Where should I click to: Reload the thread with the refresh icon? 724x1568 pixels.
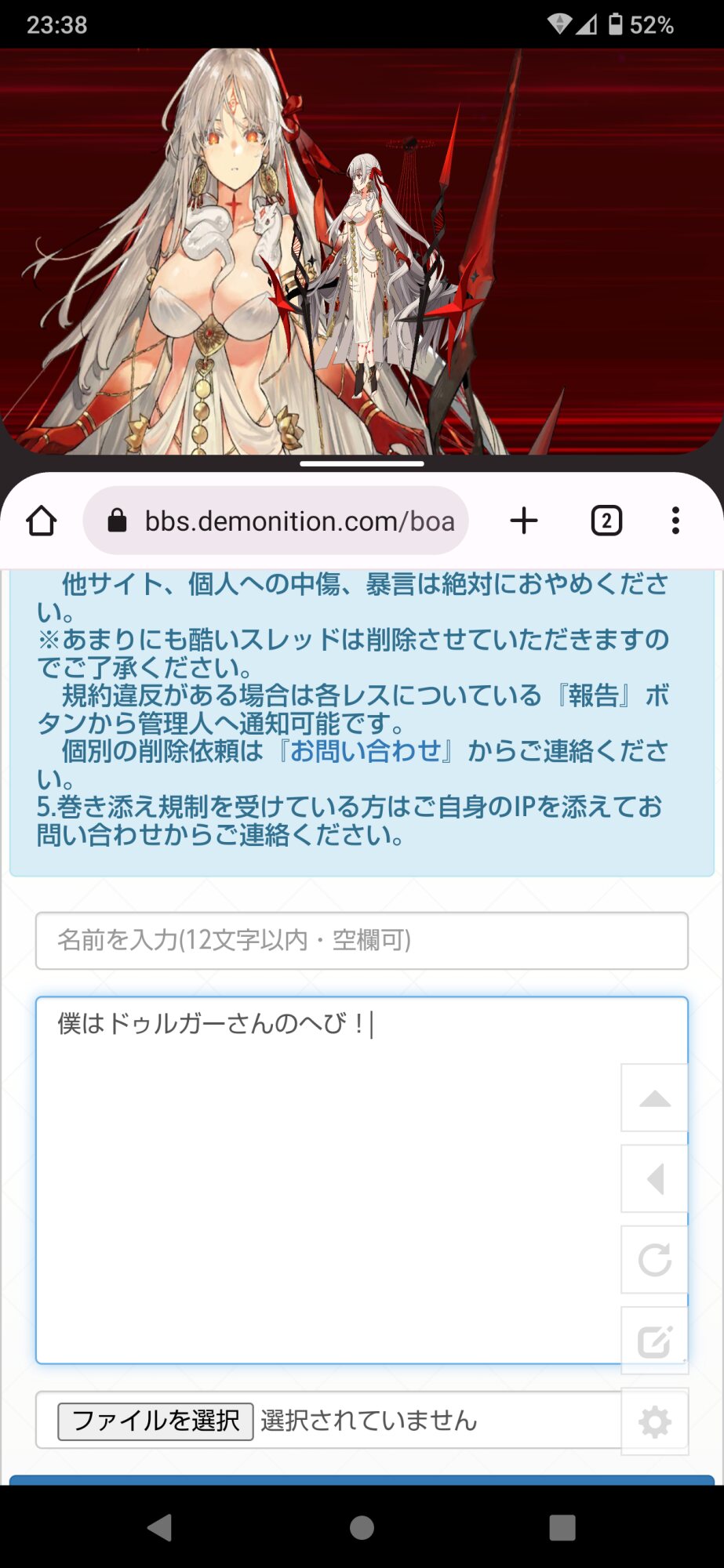point(654,1260)
